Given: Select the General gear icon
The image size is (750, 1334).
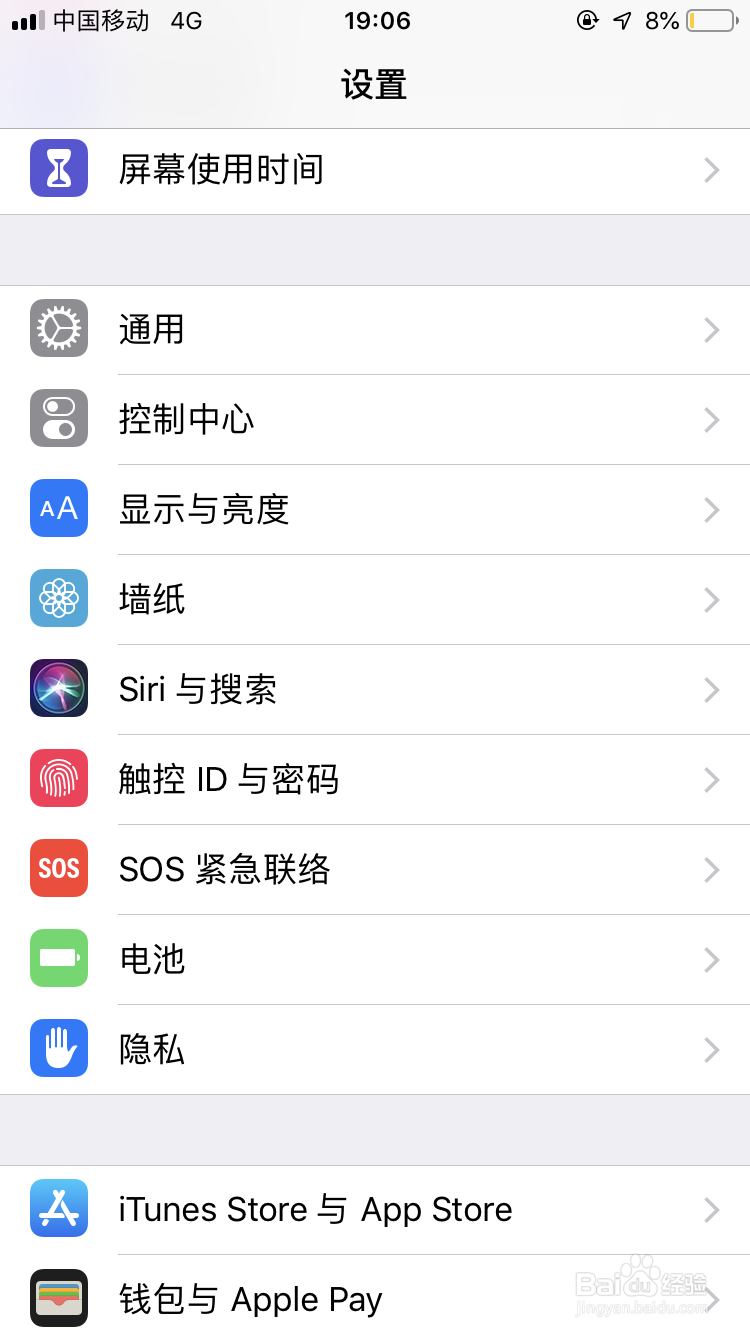Looking at the screenshot, I should [x=59, y=329].
